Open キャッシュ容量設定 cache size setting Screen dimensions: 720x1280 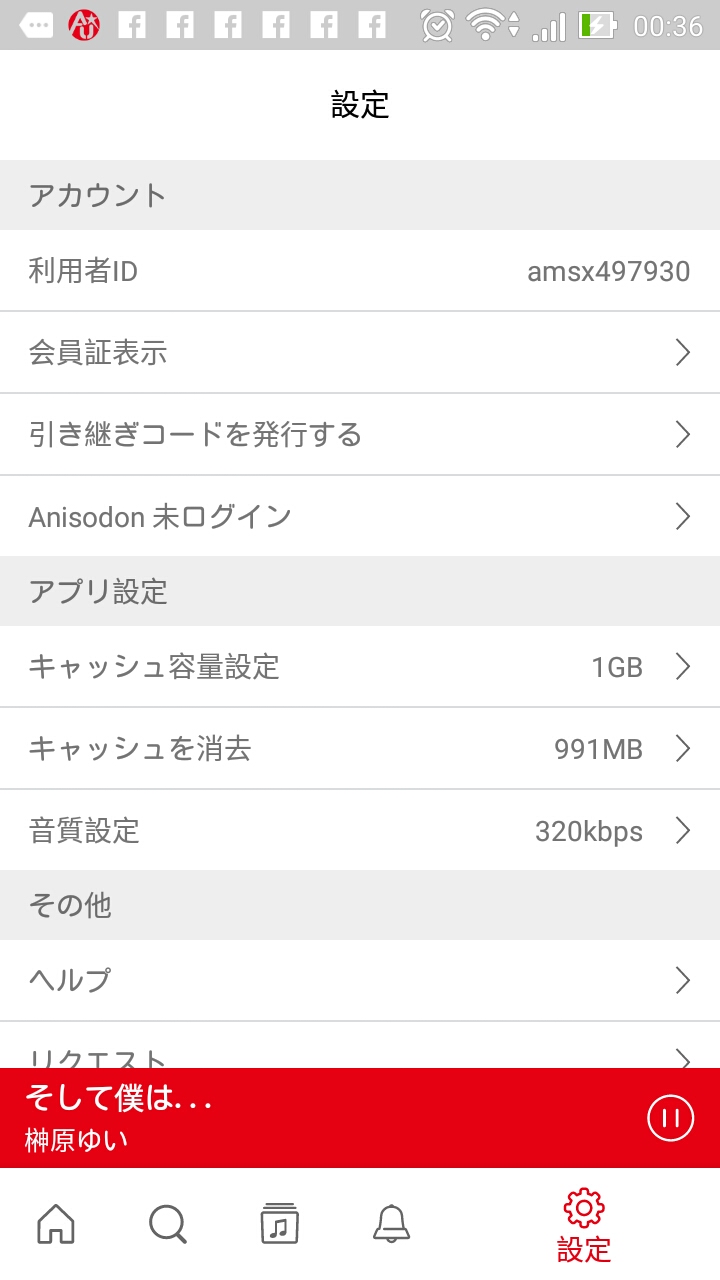tap(360, 666)
